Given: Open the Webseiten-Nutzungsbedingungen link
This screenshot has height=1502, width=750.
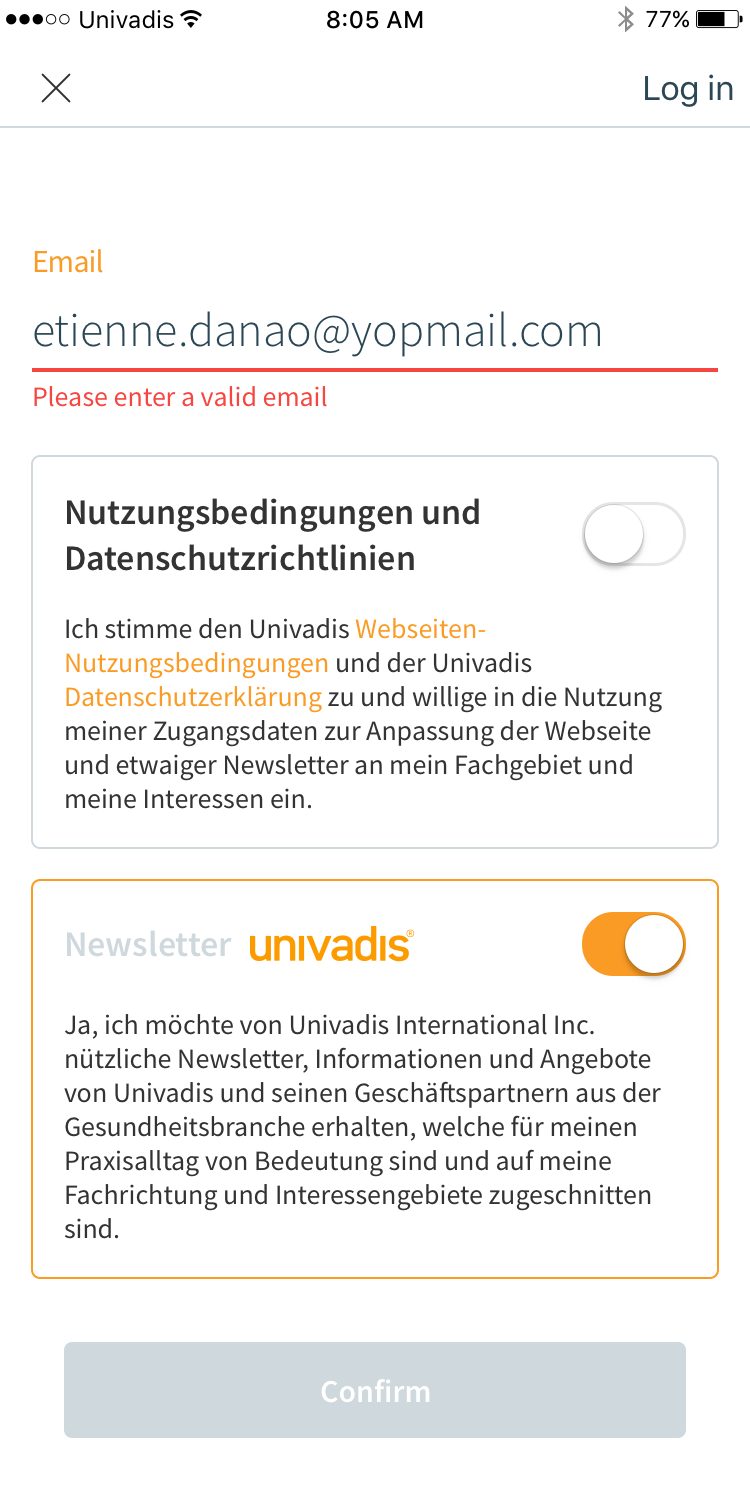Looking at the screenshot, I should (x=275, y=646).
